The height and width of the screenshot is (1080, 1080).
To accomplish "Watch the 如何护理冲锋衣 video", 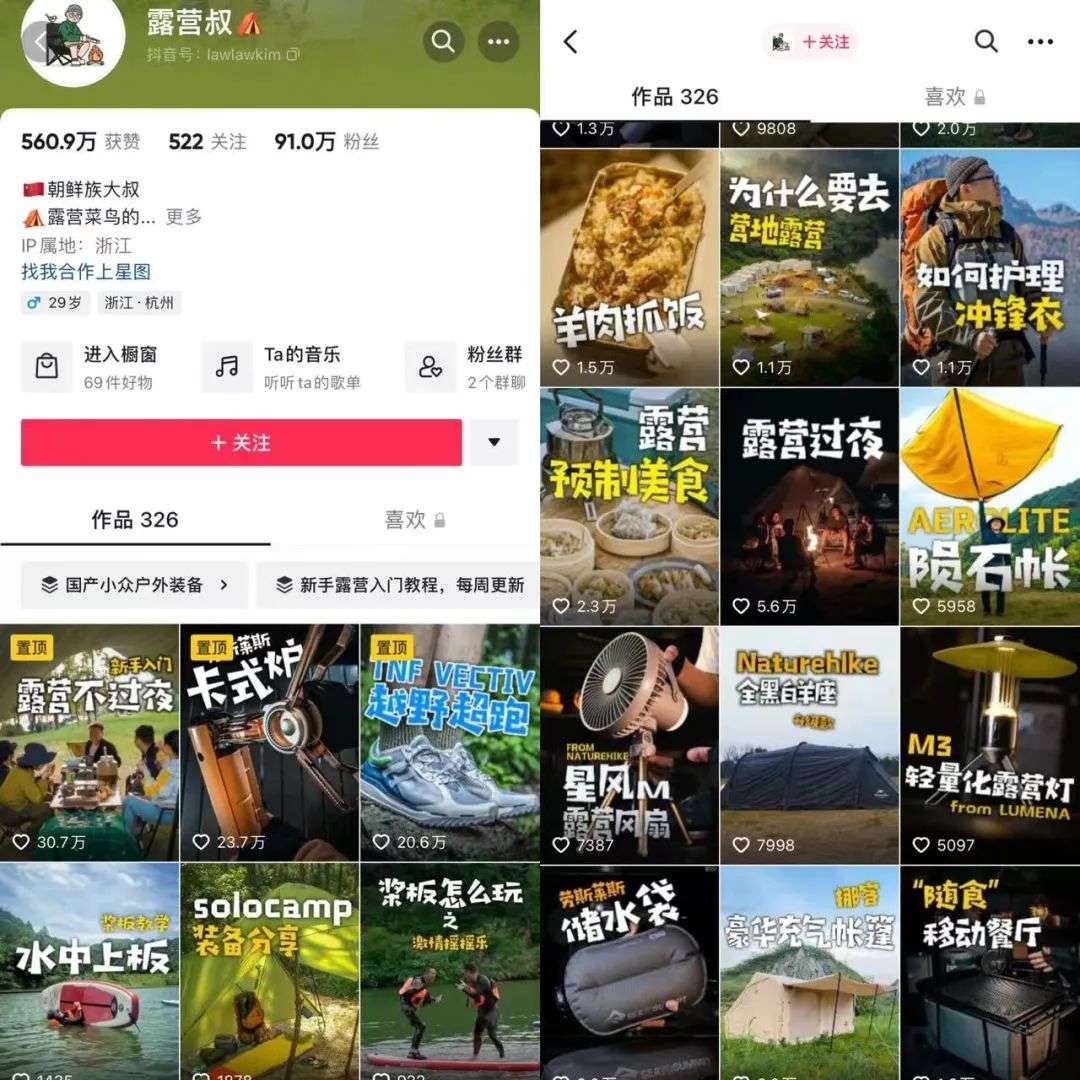I will coord(990,268).
